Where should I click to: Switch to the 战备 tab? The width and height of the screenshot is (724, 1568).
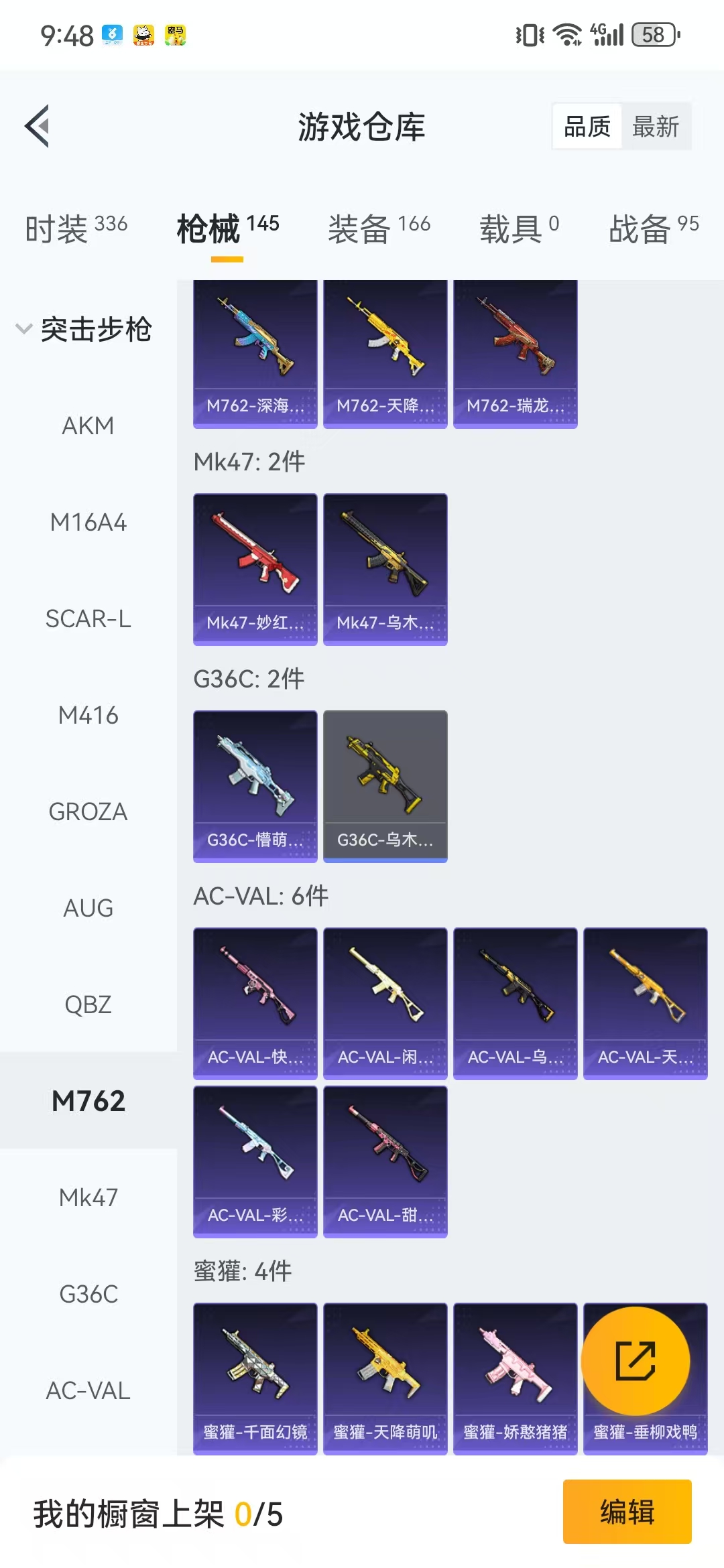click(654, 228)
